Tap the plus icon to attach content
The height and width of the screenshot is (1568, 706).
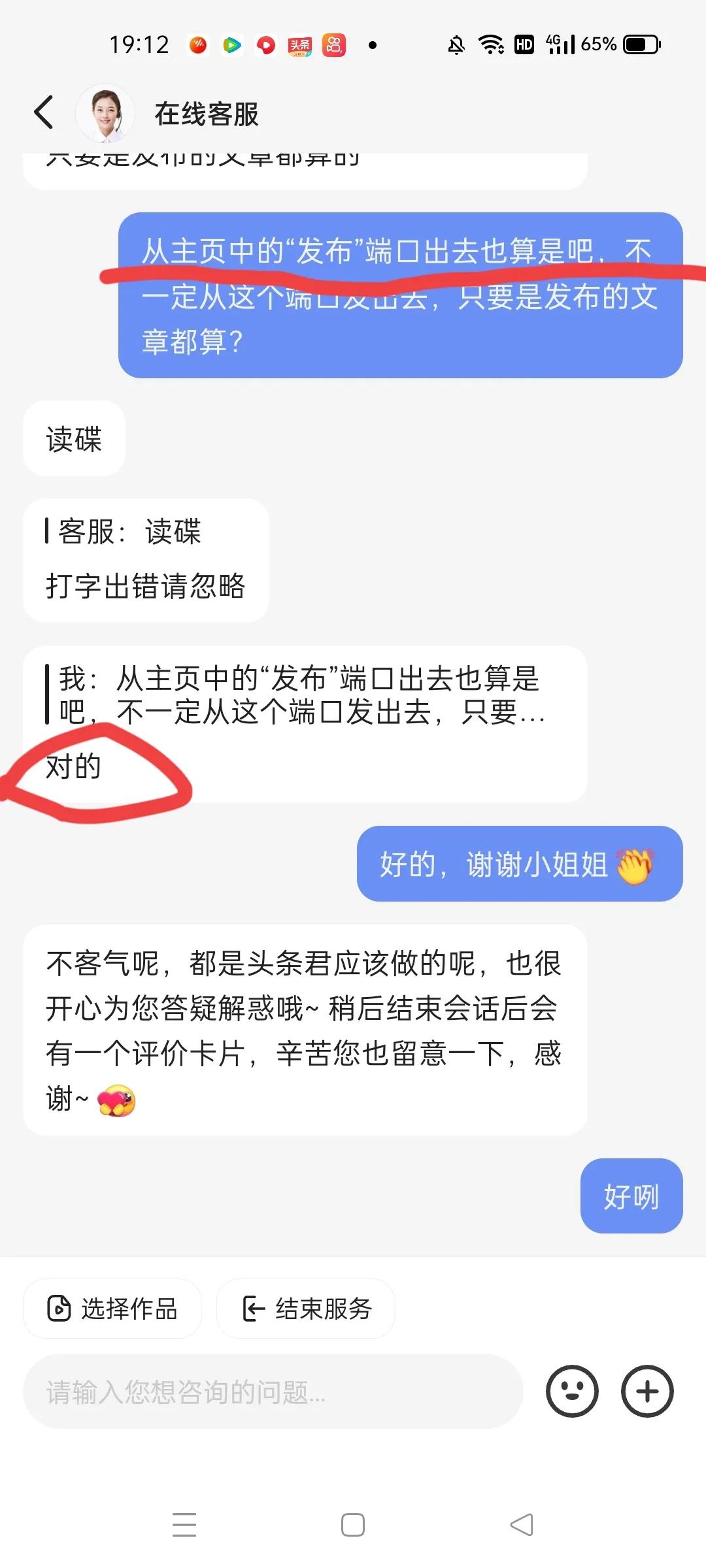(x=647, y=1392)
